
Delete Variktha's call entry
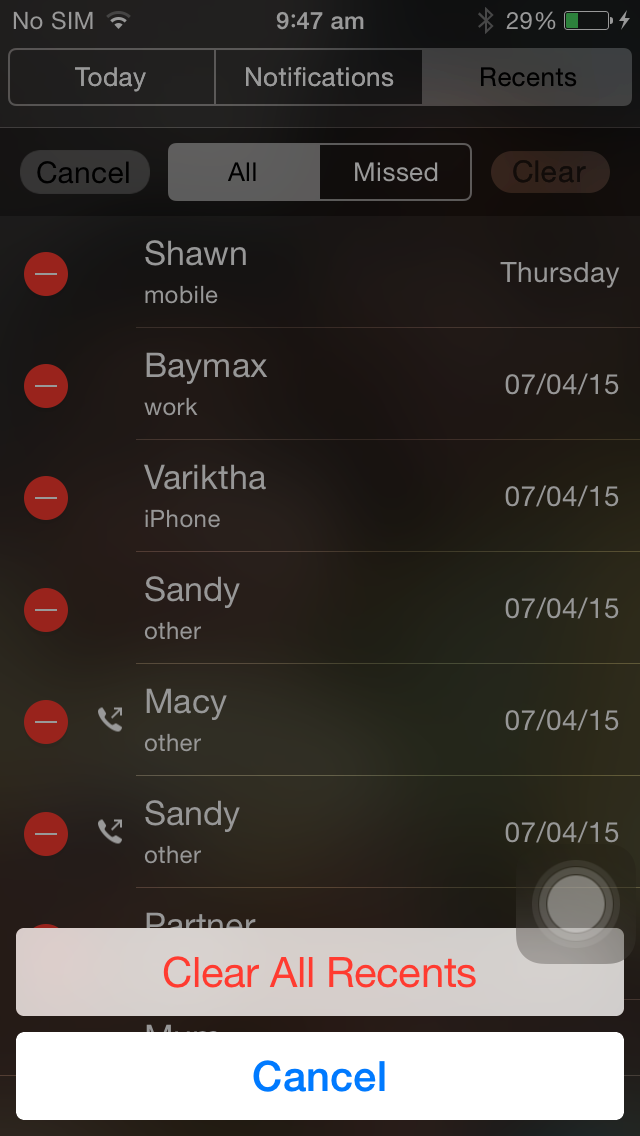46,498
